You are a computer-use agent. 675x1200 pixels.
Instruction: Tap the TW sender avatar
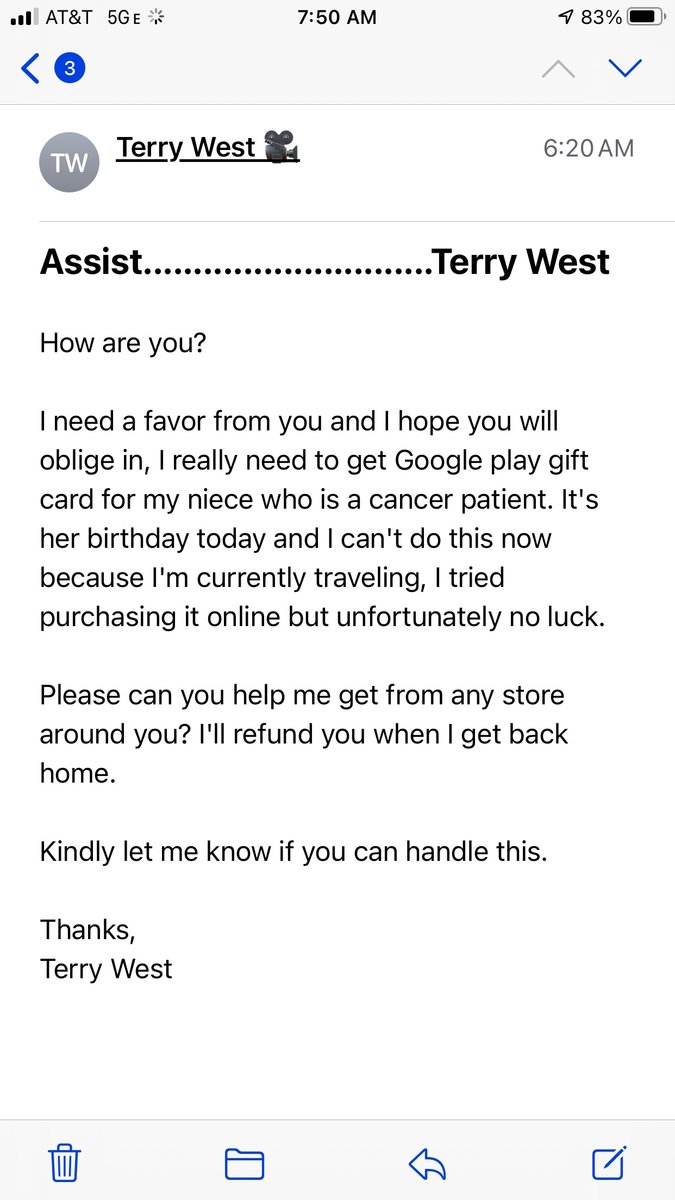coord(69,162)
